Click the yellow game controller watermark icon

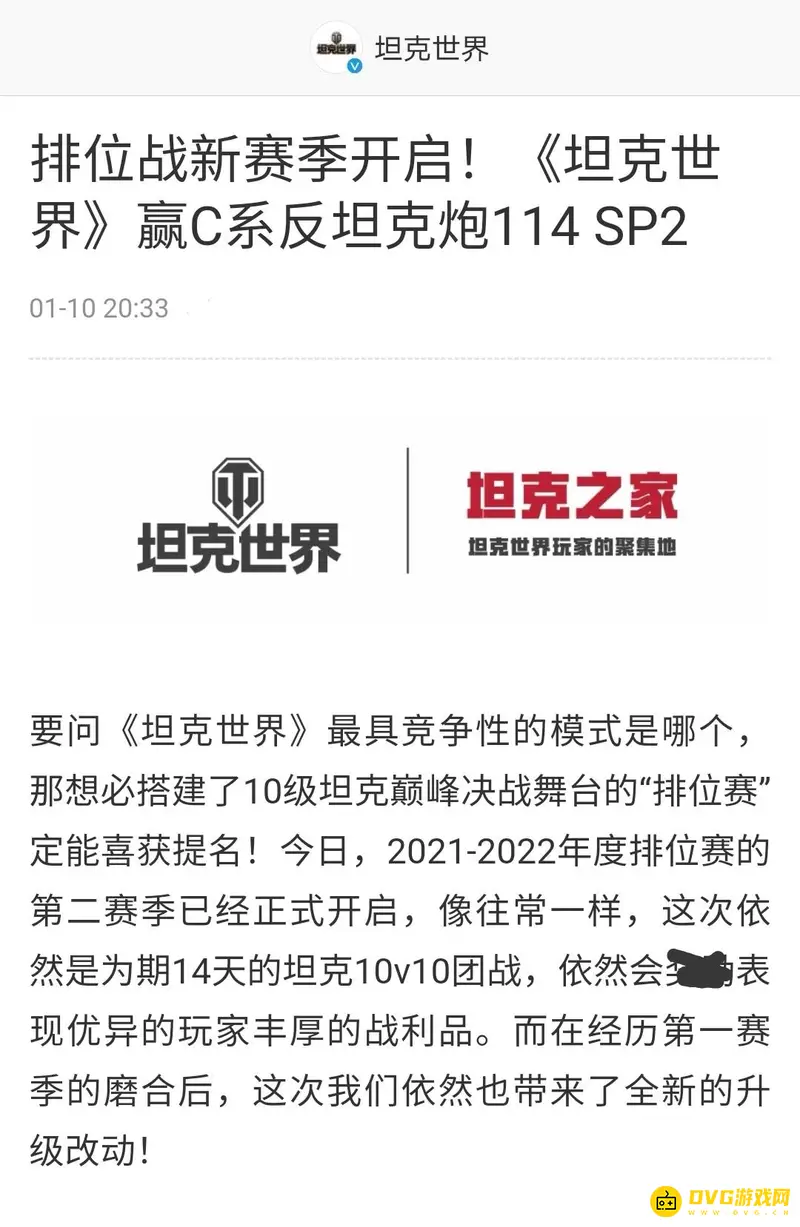[x=665, y=1199]
